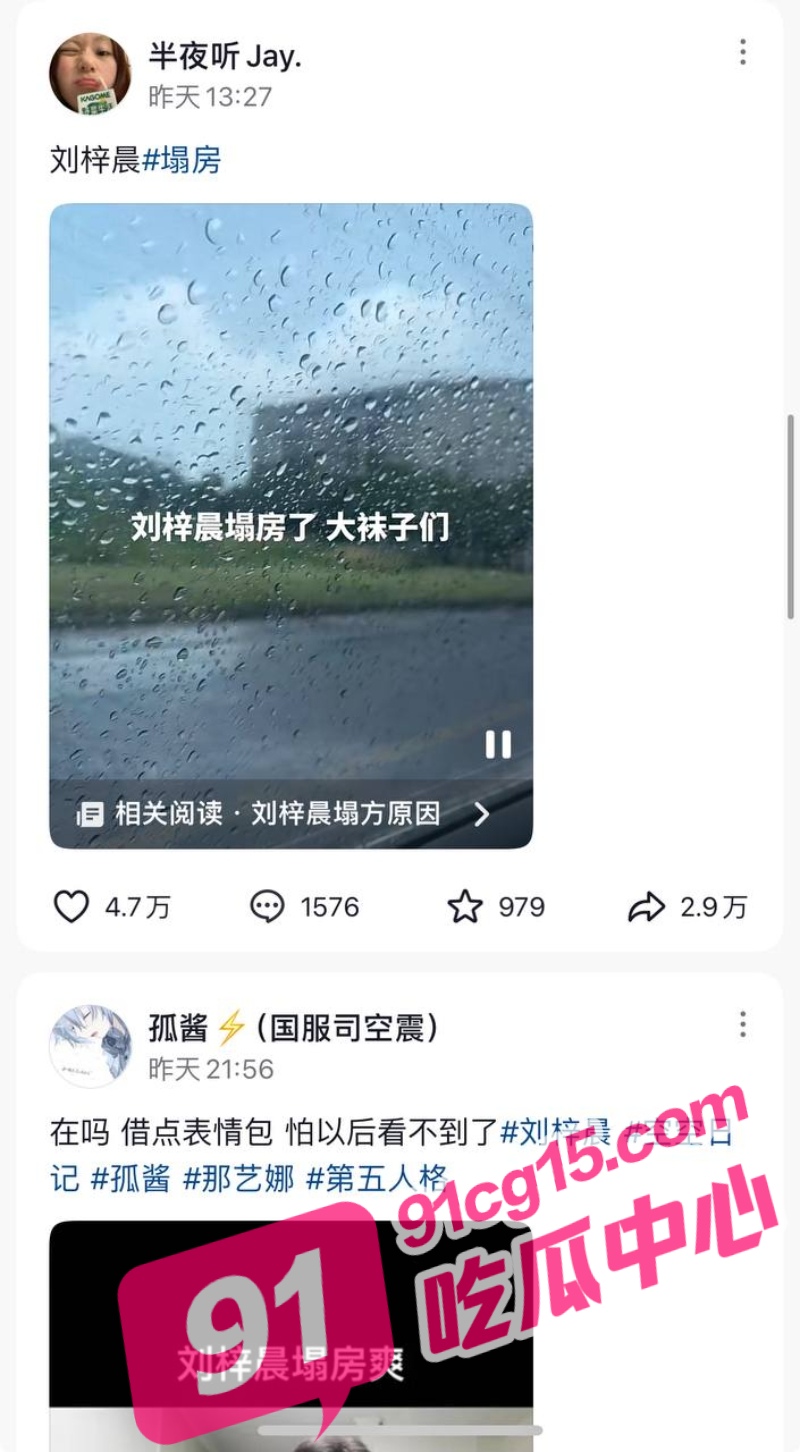Like 半夜听 Jay.'s post
The width and height of the screenshot is (800, 1452).
111,907
